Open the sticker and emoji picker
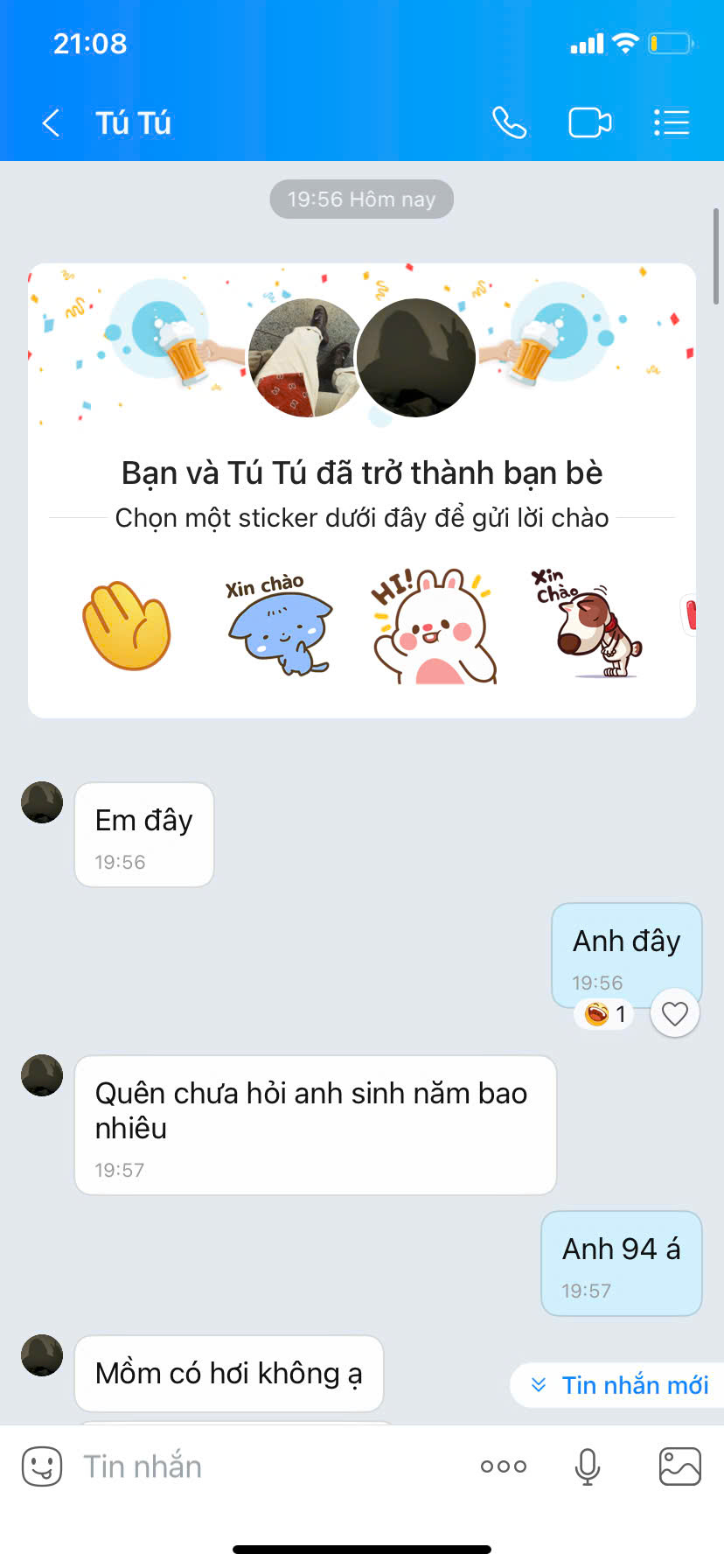 tap(42, 1466)
